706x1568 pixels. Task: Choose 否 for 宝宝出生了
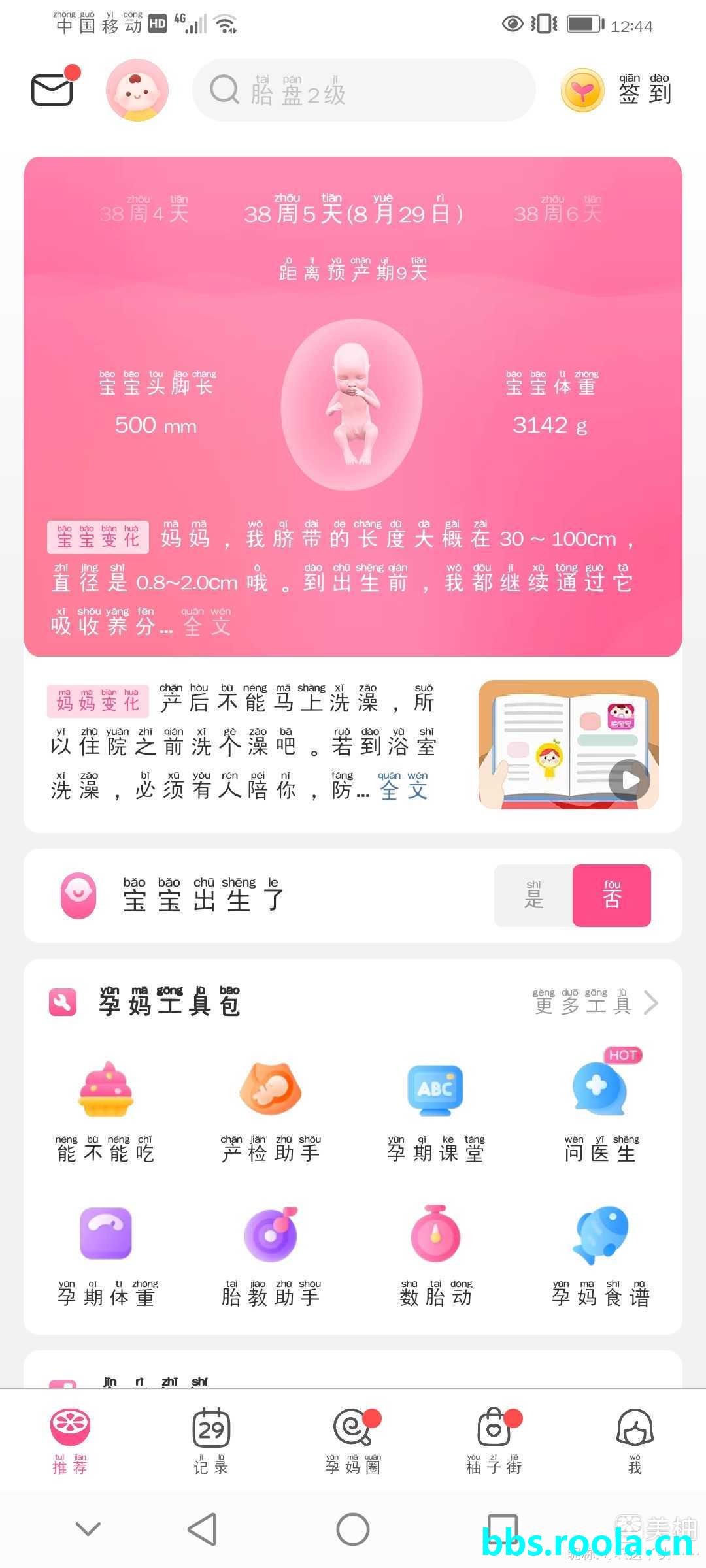click(612, 896)
